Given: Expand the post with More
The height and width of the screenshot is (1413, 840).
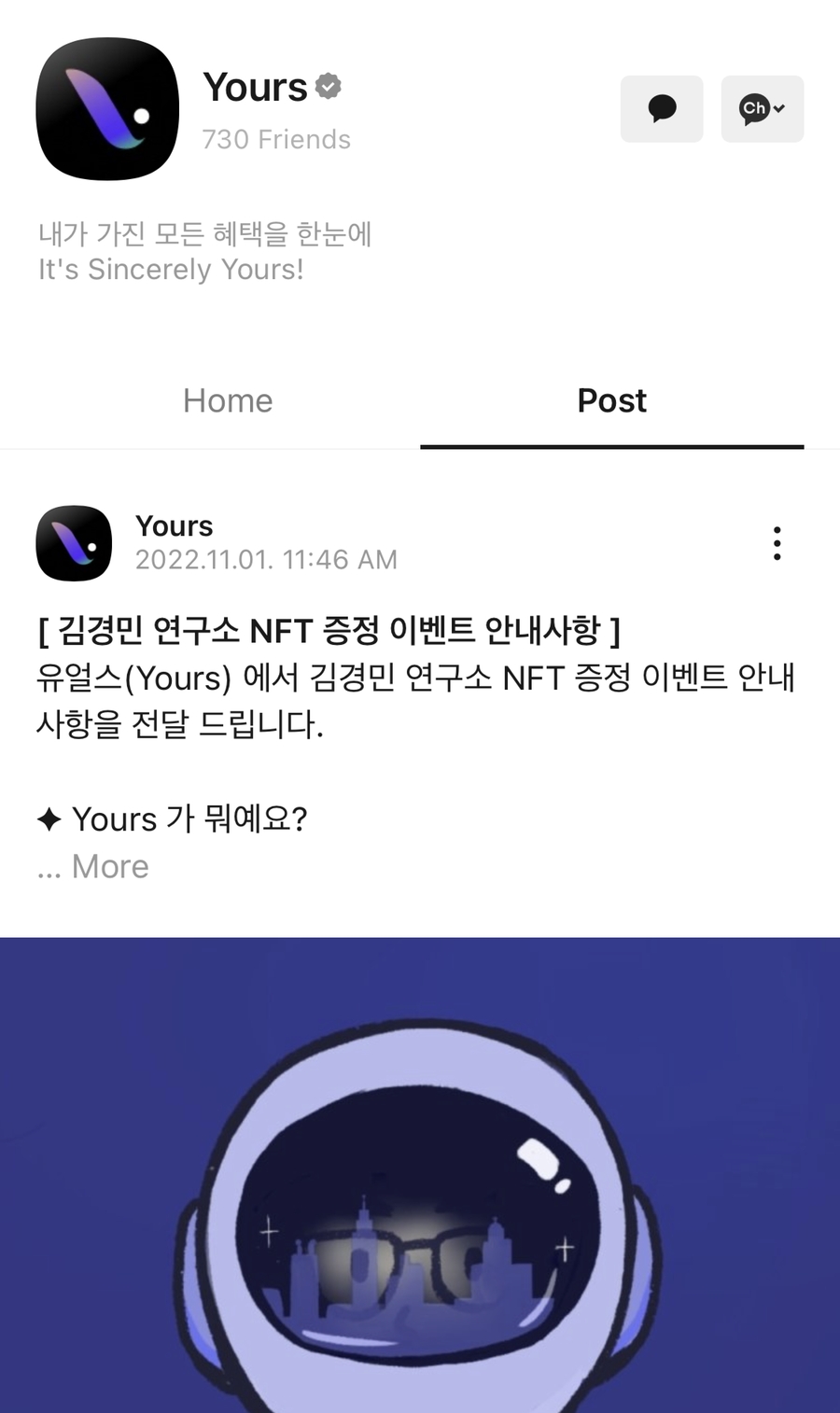Looking at the screenshot, I should pyautogui.click(x=110, y=866).
